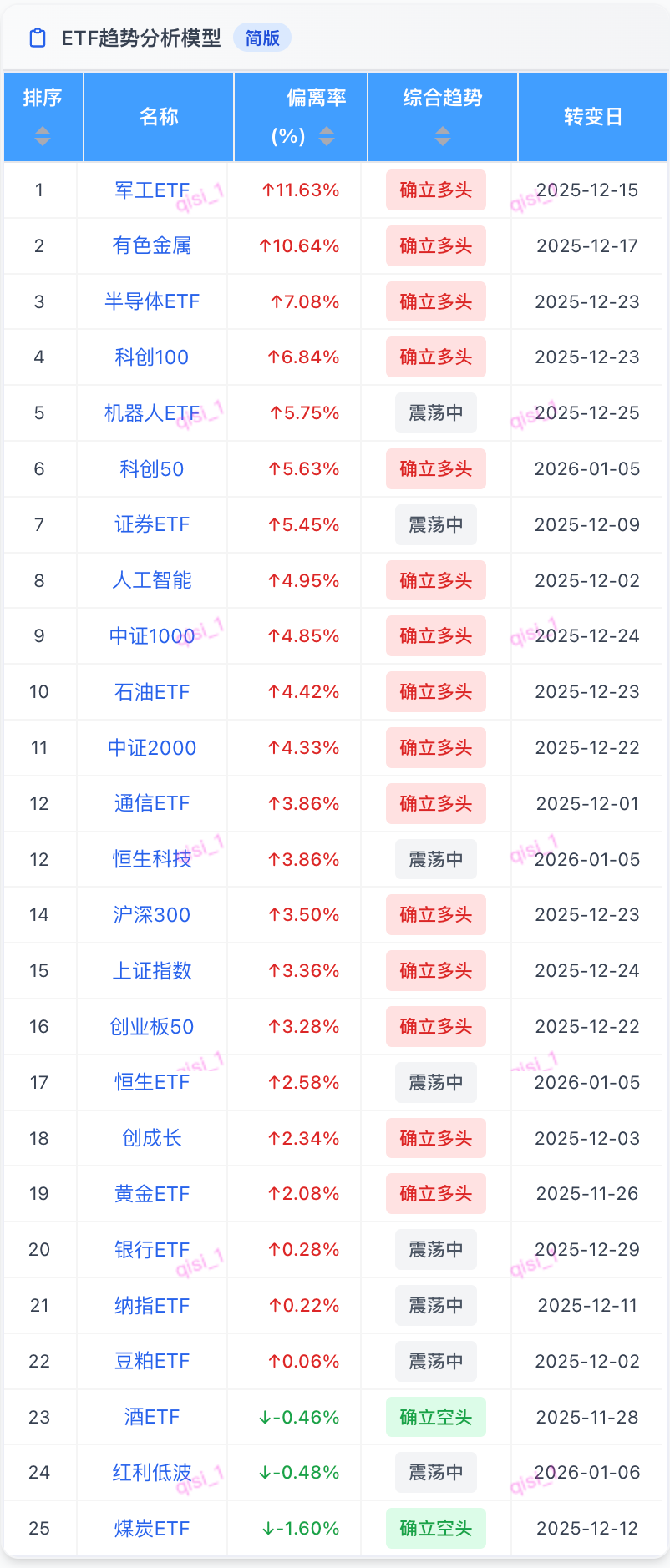Open 人工智能 link
670x1568 pixels.
[x=151, y=580]
